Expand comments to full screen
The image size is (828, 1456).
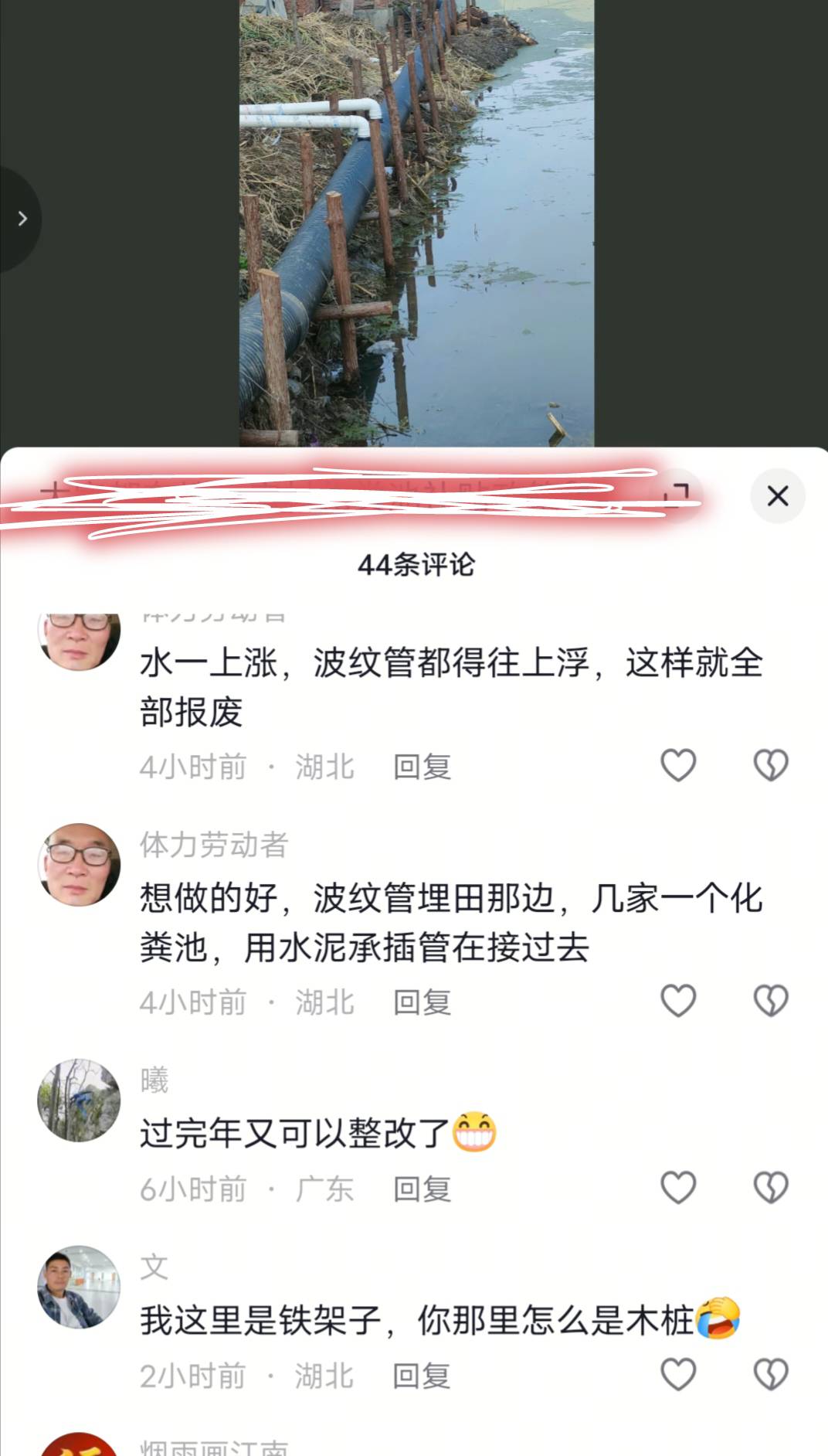coord(677,495)
